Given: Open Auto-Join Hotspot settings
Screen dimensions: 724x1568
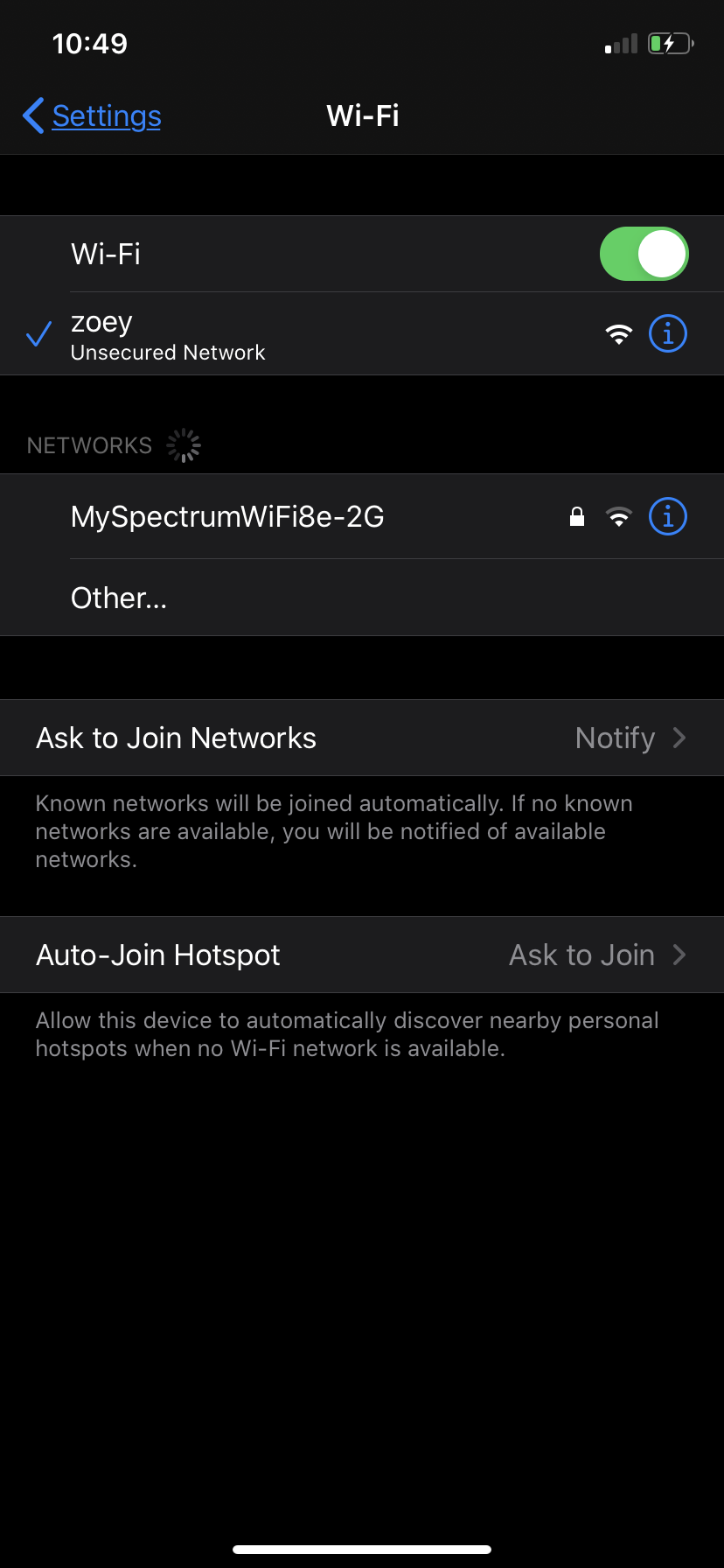Looking at the screenshot, I should tap(362, 955).
